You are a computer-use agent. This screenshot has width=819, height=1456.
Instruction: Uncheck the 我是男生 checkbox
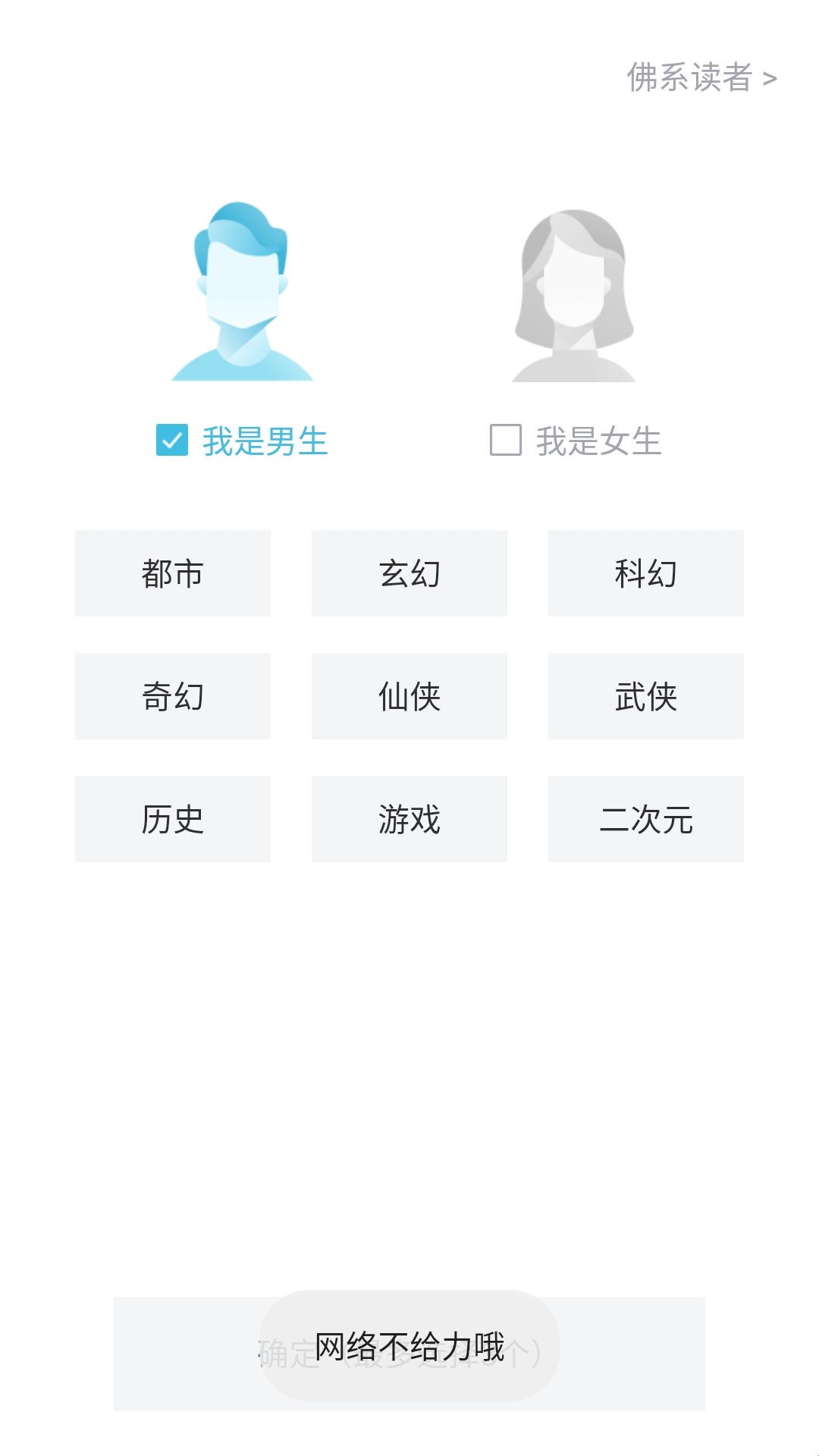click(x=172, y=440)
